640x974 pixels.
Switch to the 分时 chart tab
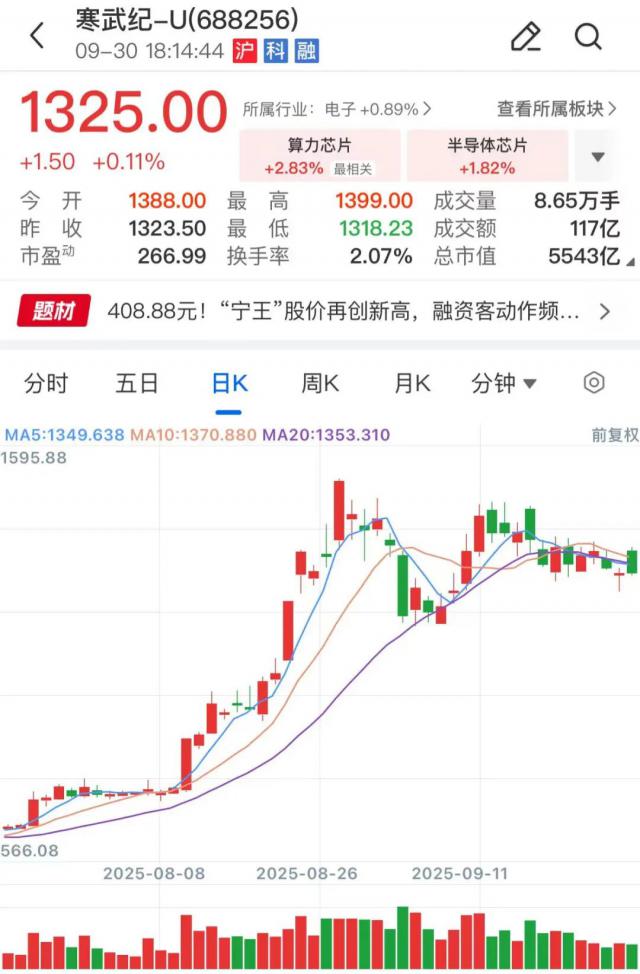tap(46, 383)
